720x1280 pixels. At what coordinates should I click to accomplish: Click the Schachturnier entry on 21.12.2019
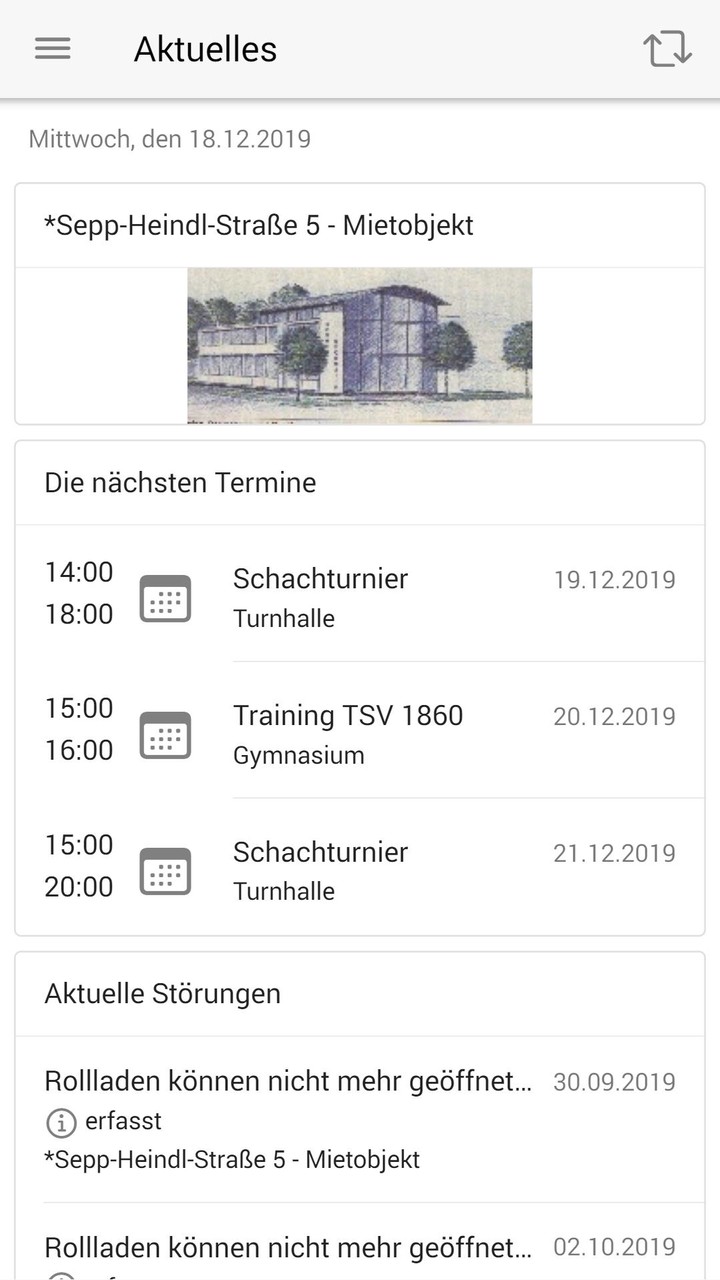[x=320, y=869]
